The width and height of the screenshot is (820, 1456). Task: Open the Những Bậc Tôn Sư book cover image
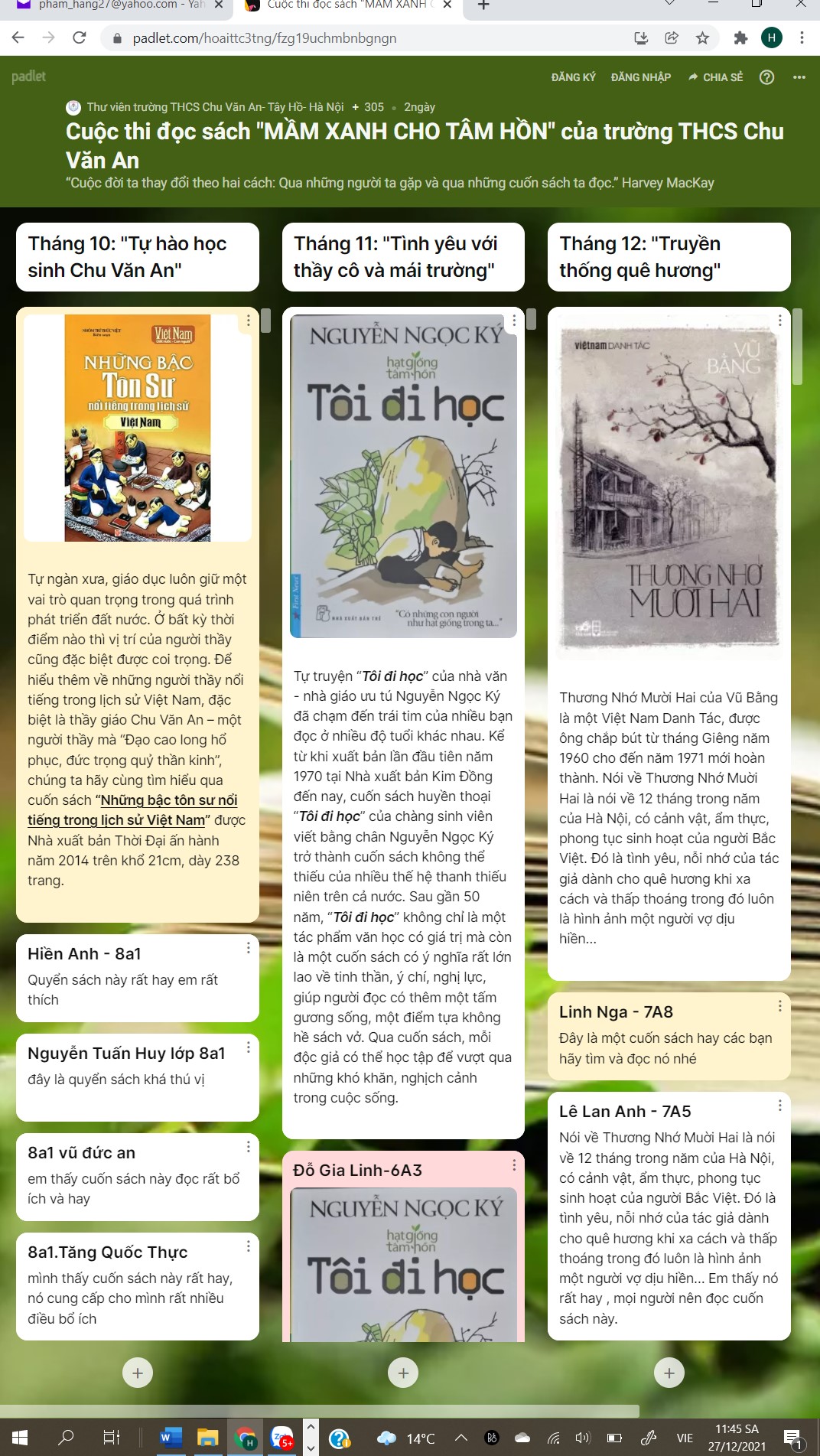pos(138,428)
